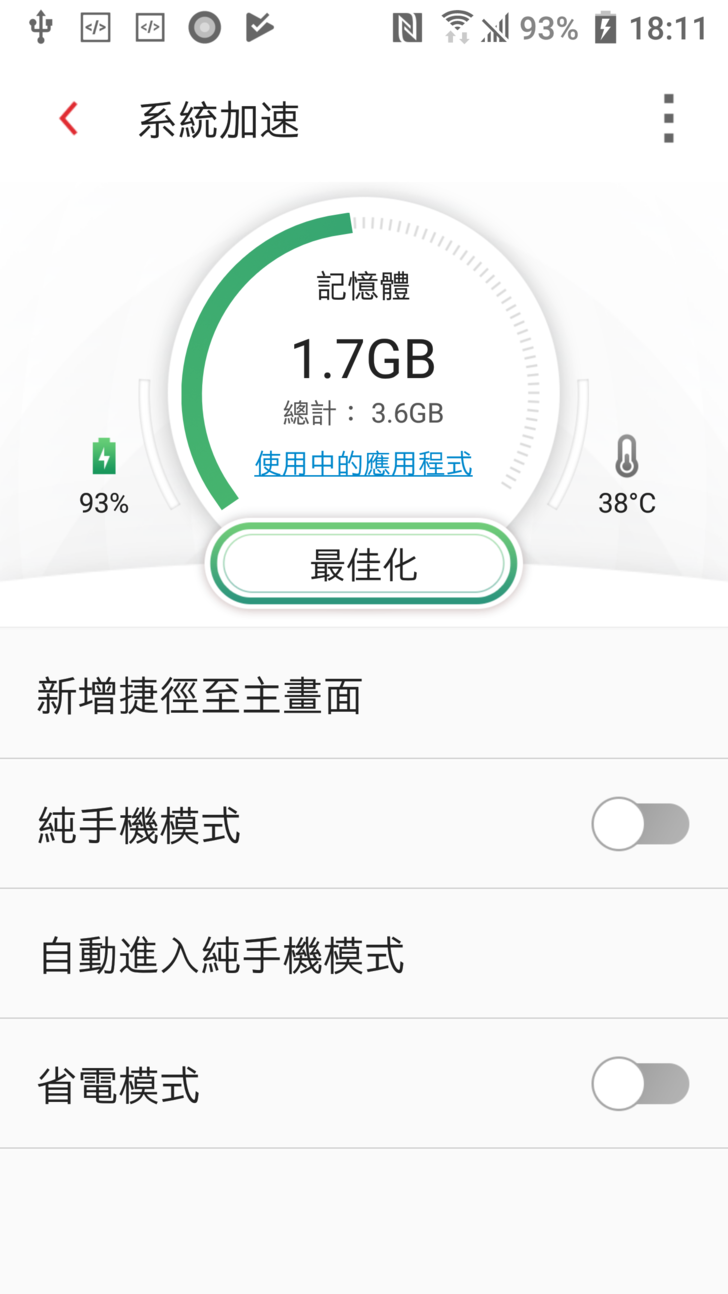
Task: Open the 使用中的應用程式 link
Action: point(363,464)
